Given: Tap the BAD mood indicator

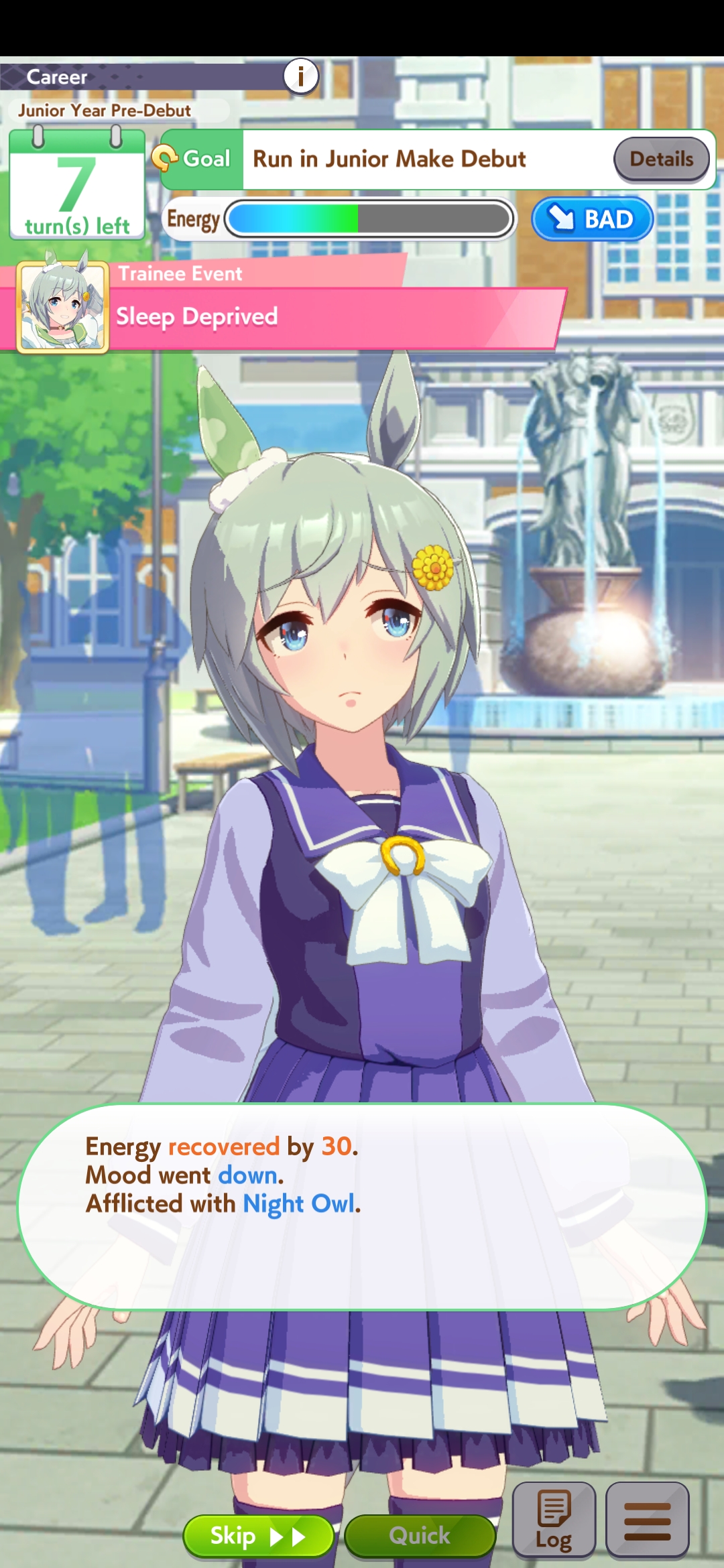Looking at the screenshot, I should (x=593, y=219).
